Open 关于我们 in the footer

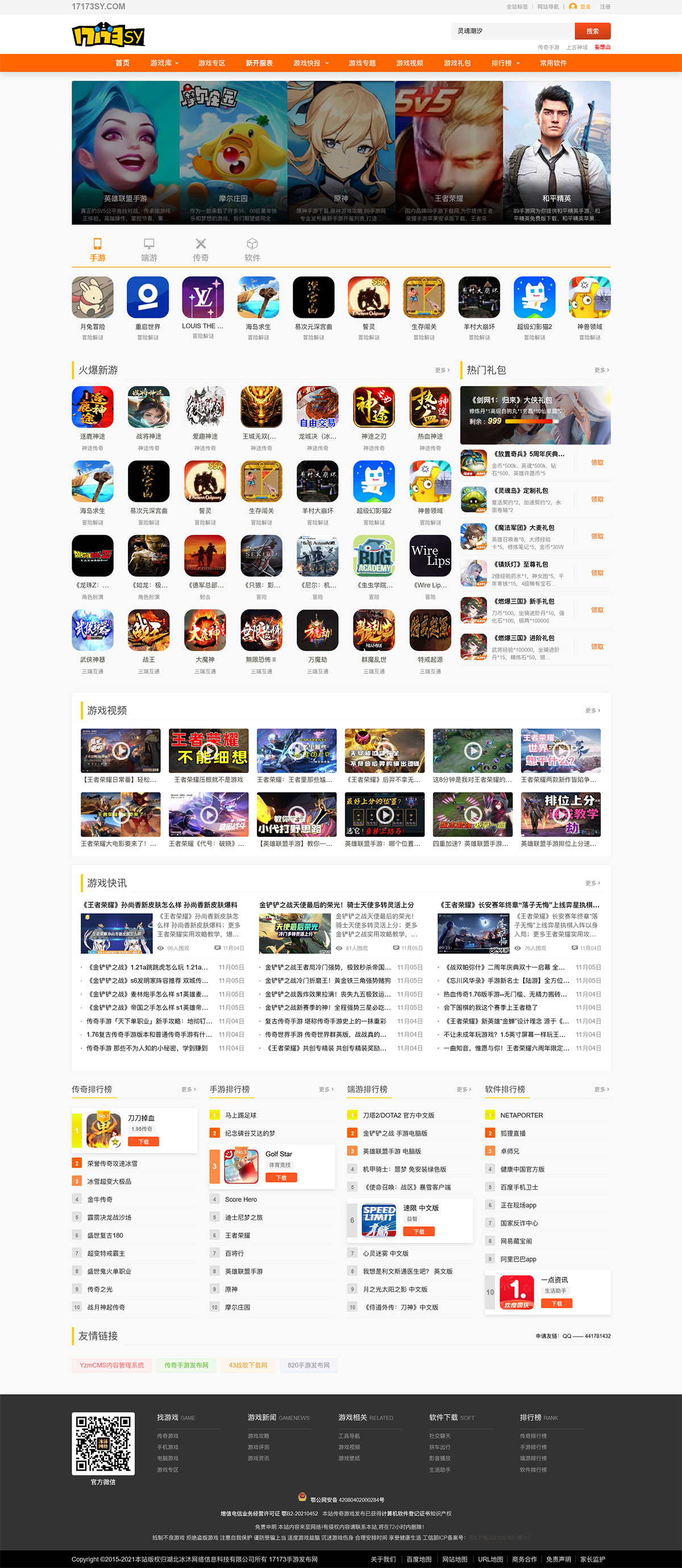pos(382,1559)
